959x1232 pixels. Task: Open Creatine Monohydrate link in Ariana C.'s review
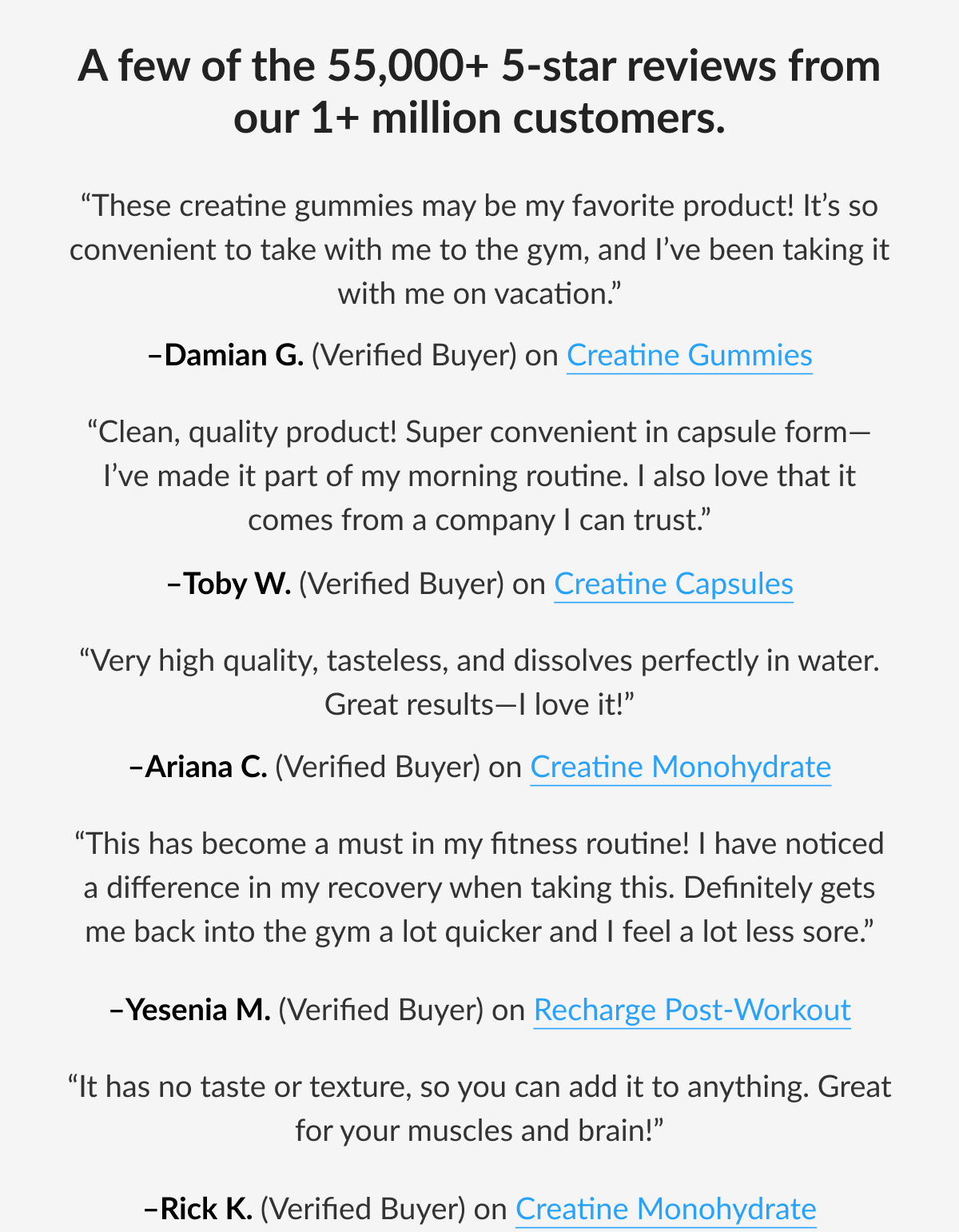680,767
